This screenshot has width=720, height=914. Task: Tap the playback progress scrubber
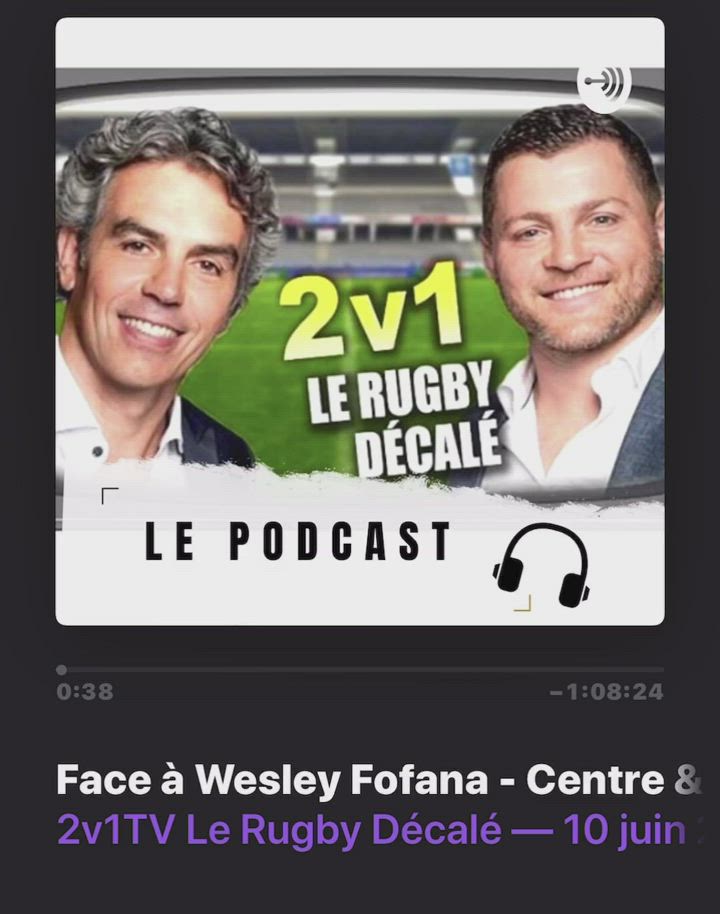click(x=62, y=669)
